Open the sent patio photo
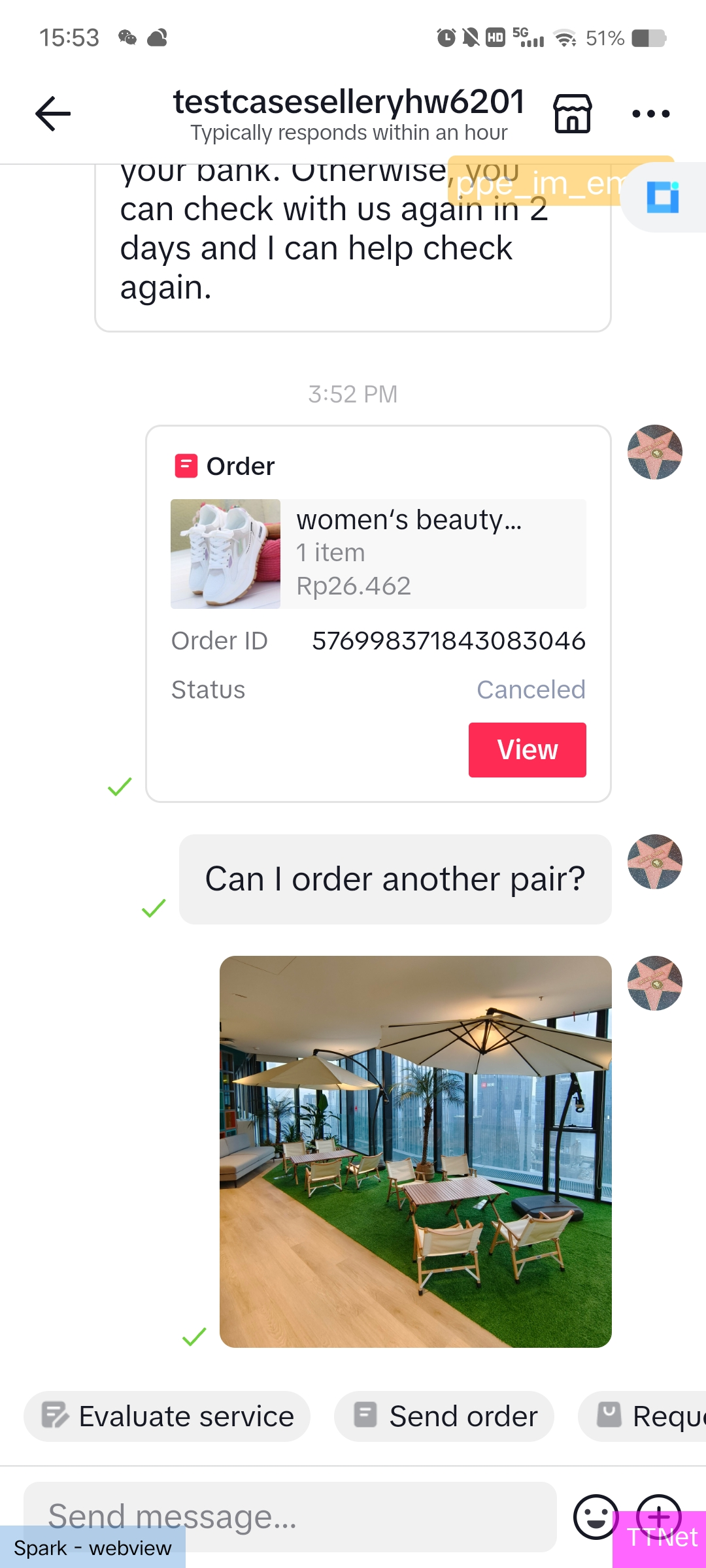The image size is (706, 1568). point(415,1151)
